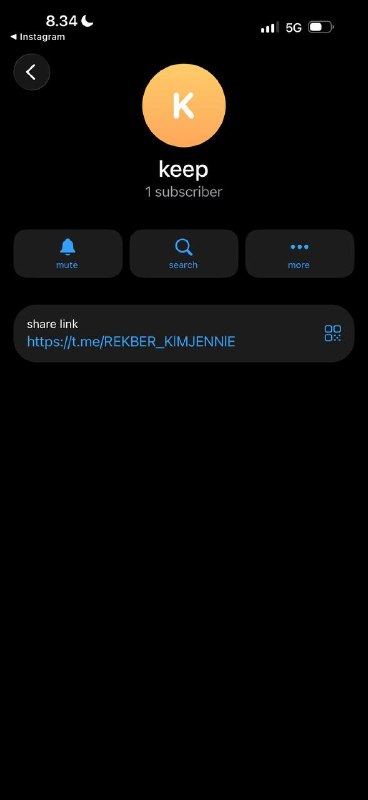The width and height of the screenshot is (368, 800).
Task: Mute the keep channel
Action: pos(68,254)
